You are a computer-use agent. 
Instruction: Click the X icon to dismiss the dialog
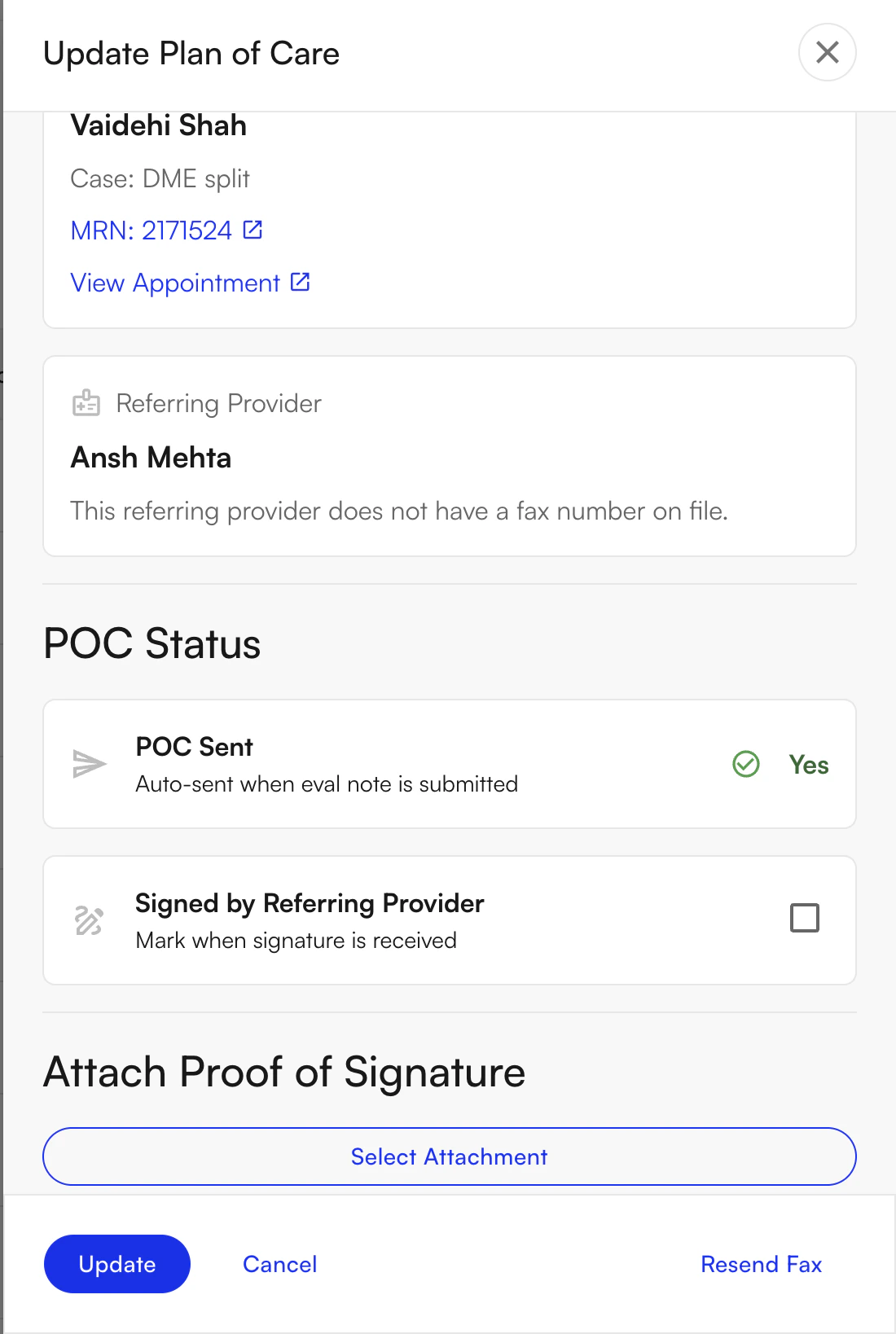point(827,52)
